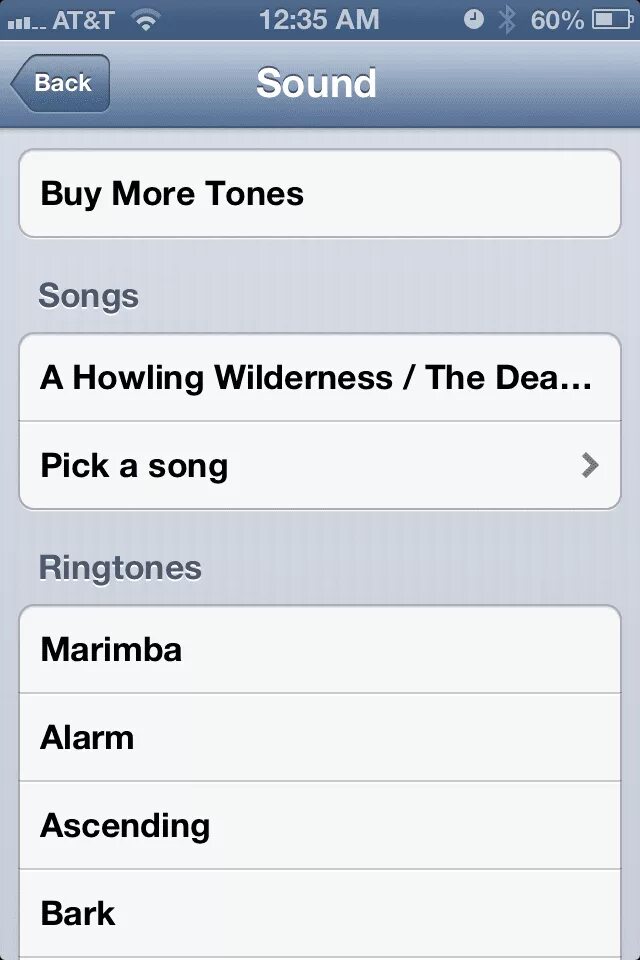Select Alarm as the ringtone
Screen dimensions: 640x960
320,738
